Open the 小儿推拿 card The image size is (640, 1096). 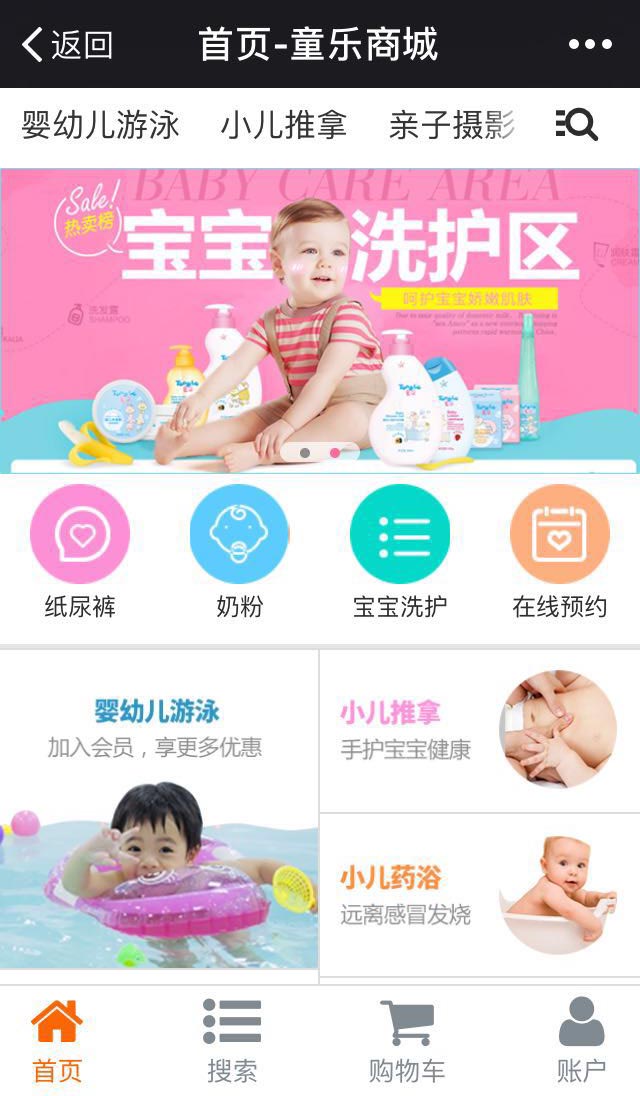point(480,731)
